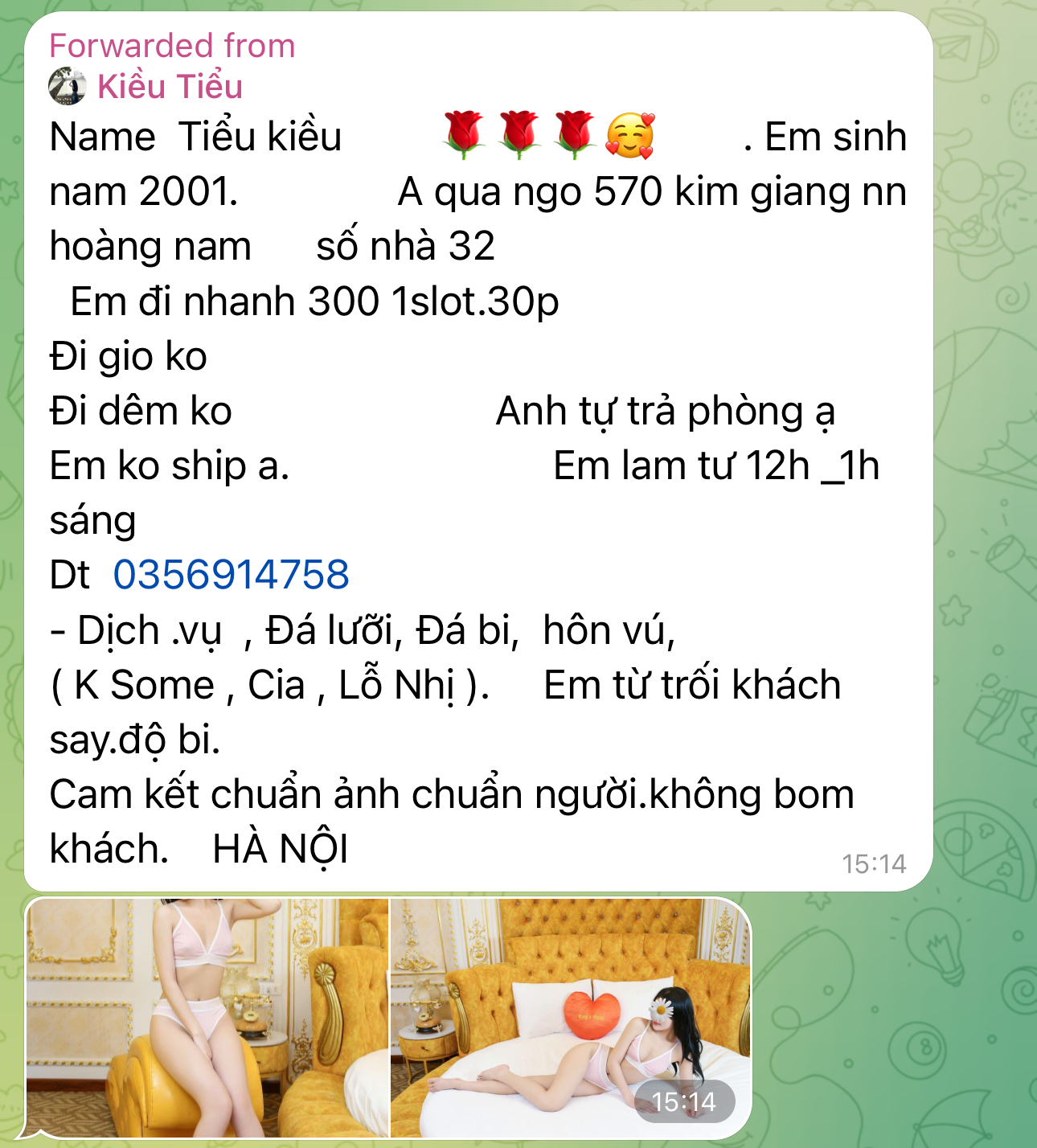
Task: Open the forwarded sender Kiều Tiểu's profile
Action: tap(170, 87)
